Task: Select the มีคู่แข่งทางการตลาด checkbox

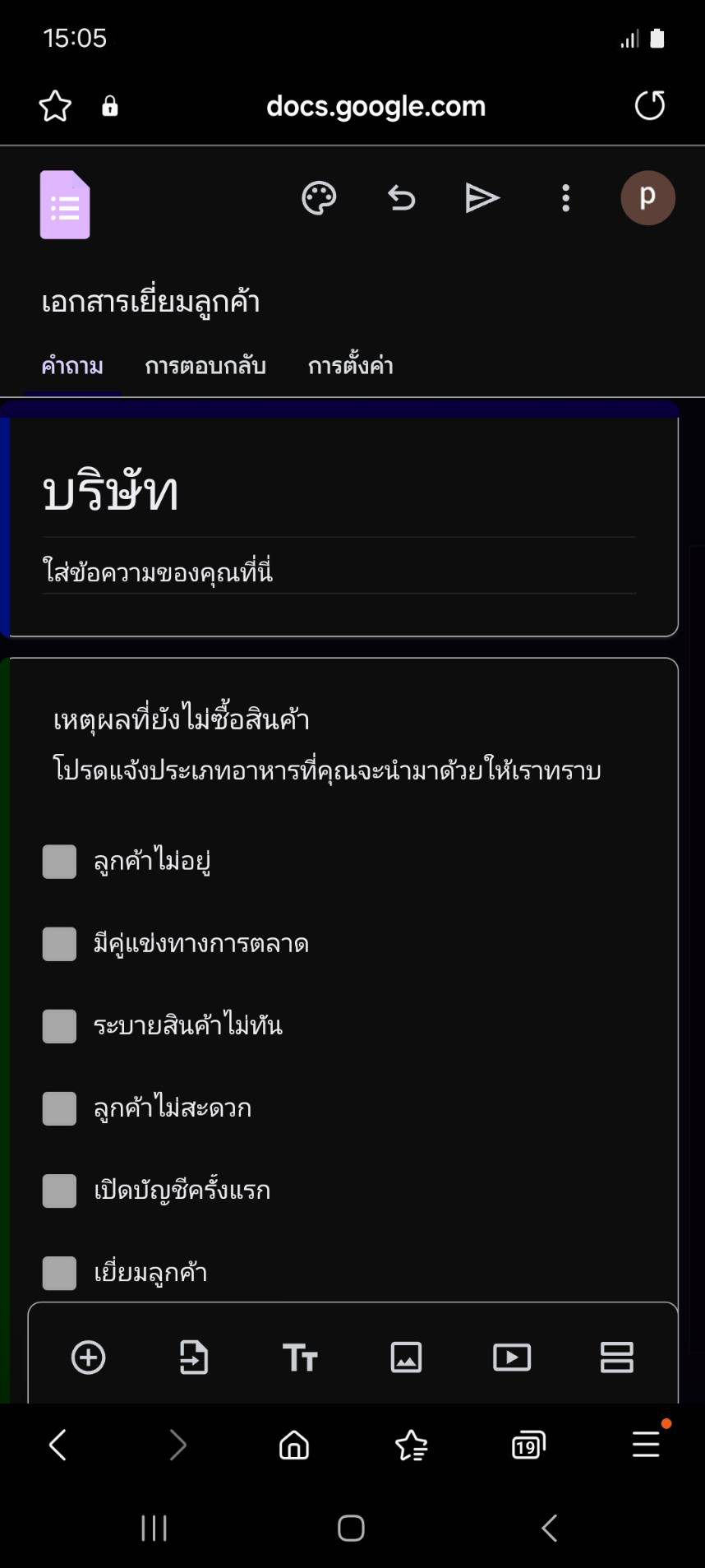Action: [59, 944]
